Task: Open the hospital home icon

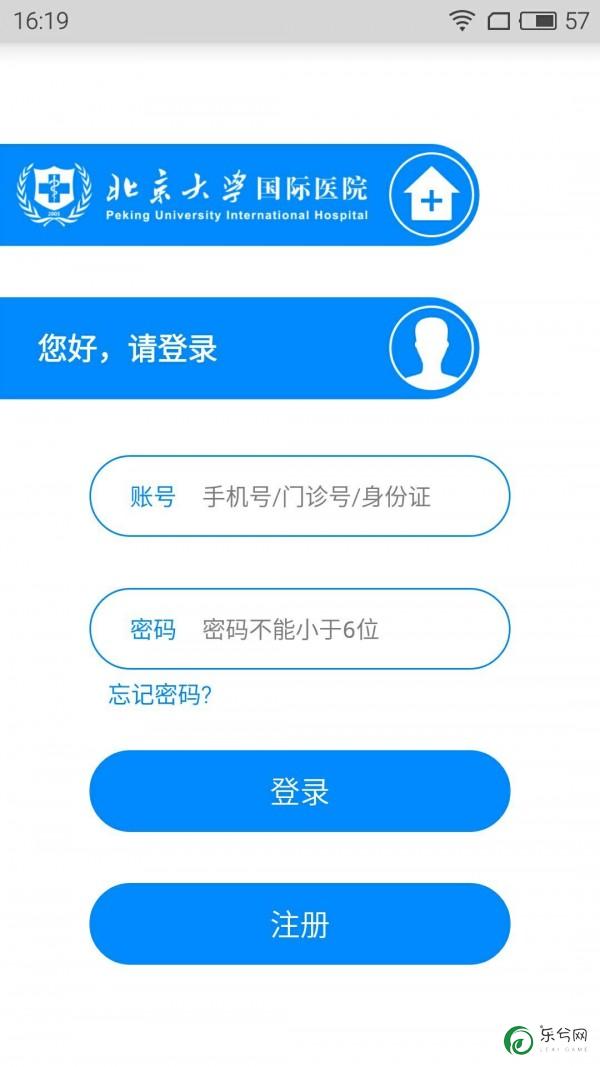Action: (x=431, y=197)
